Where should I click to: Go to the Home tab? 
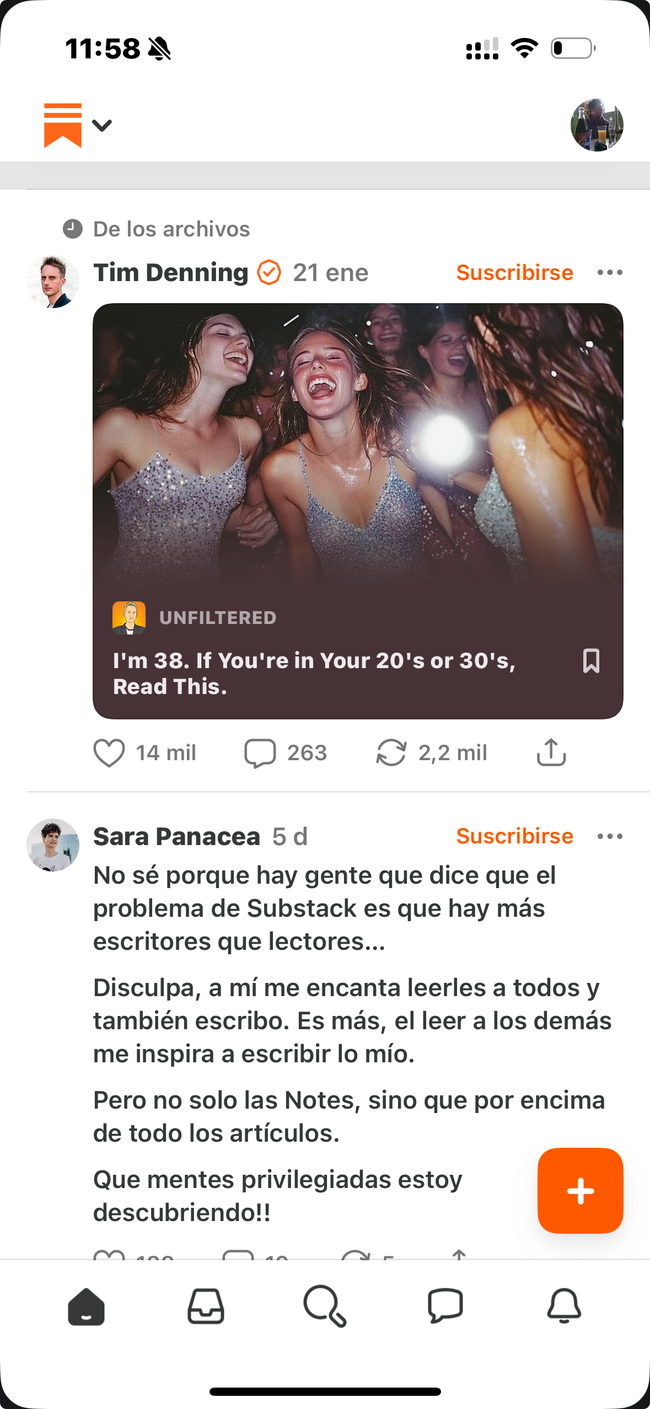(x=86, y=1306)
